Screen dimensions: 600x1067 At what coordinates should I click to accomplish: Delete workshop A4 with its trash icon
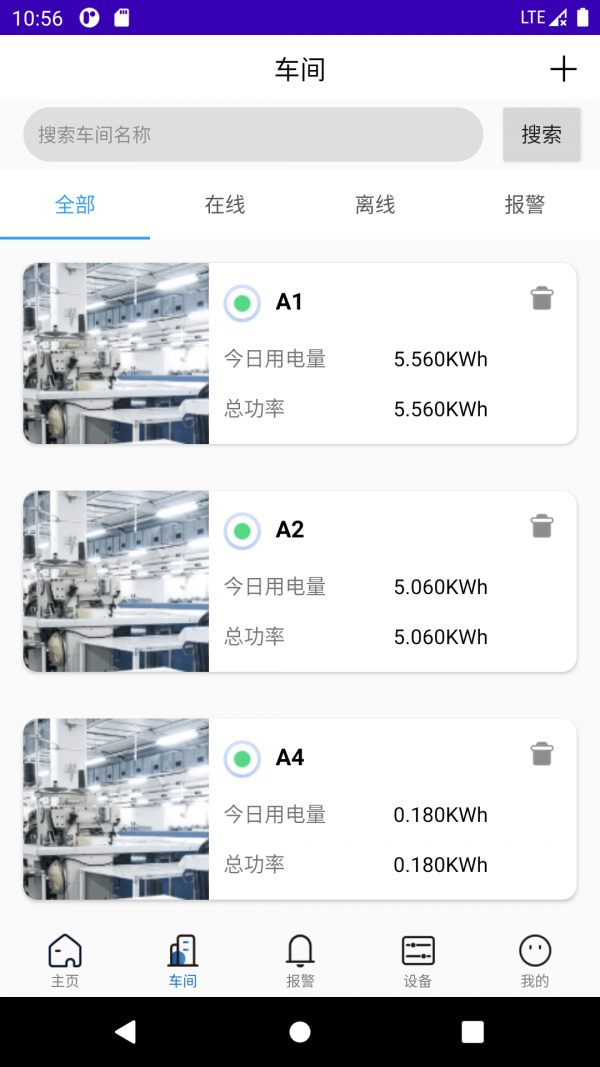pyautogui.click(x=542, y=754)
